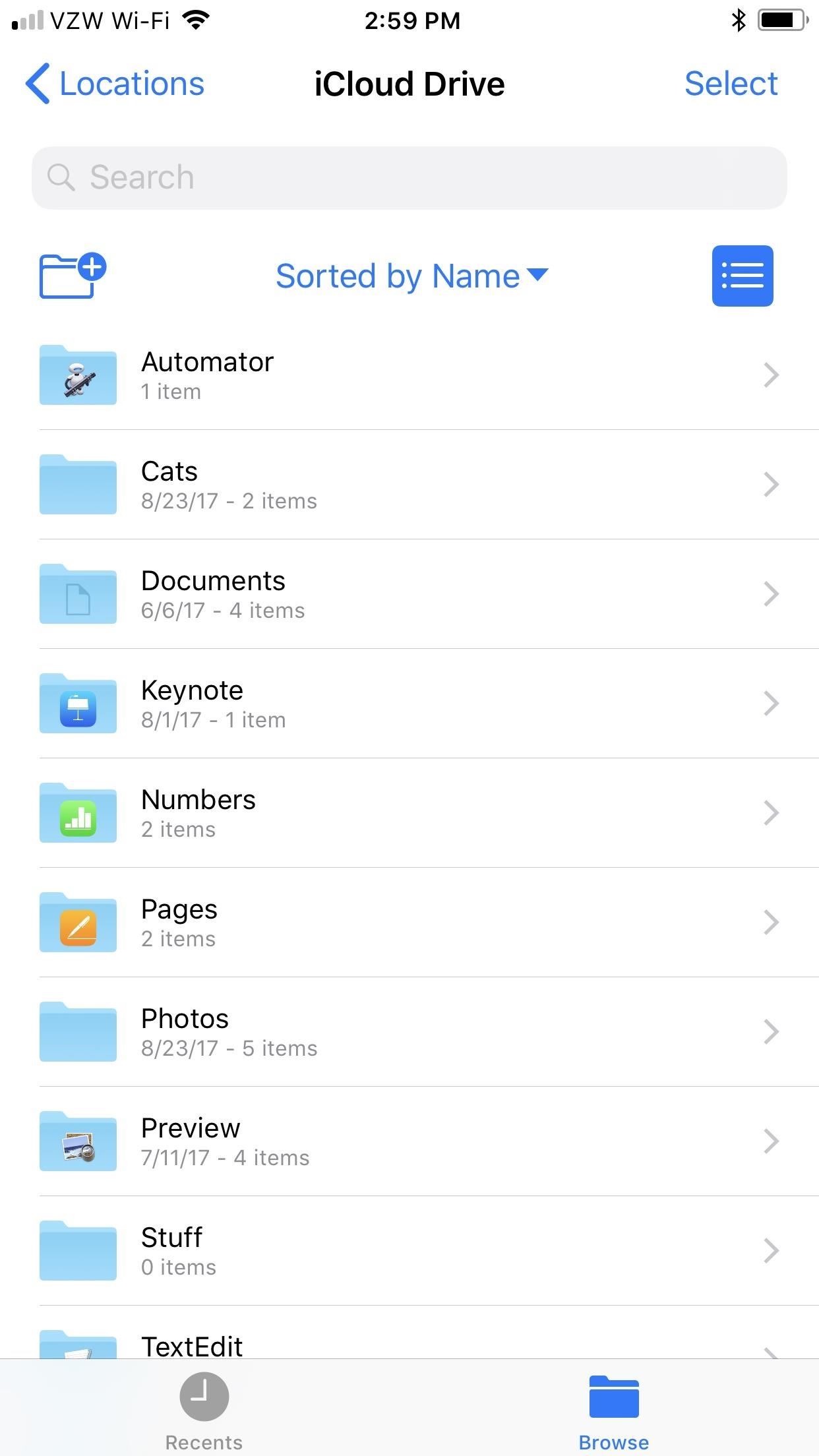Tap the new folder creation icon
This screenshot has width=819, height=1456.
pos(73,276)
